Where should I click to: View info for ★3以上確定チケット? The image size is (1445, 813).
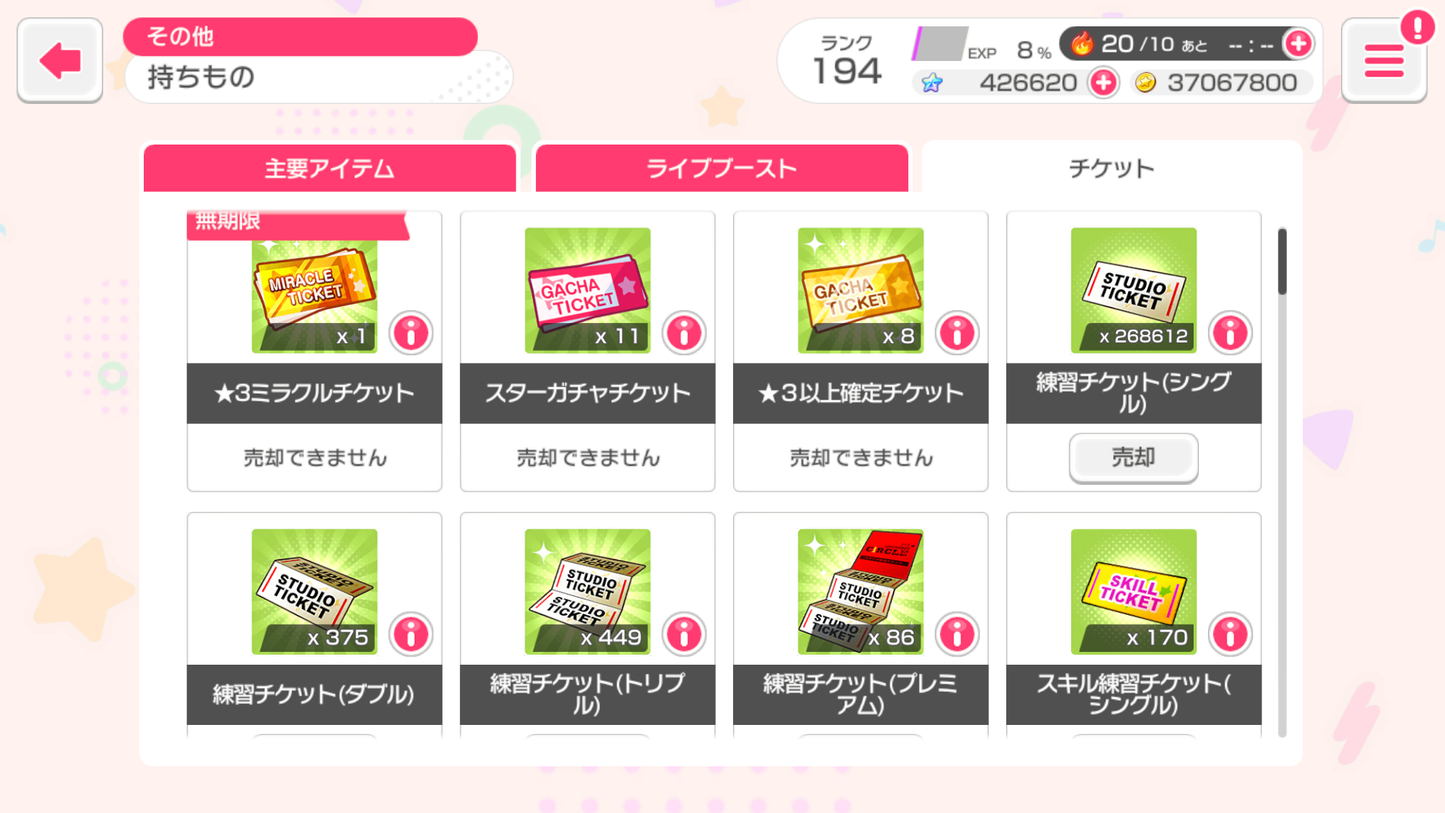(957, 333)
